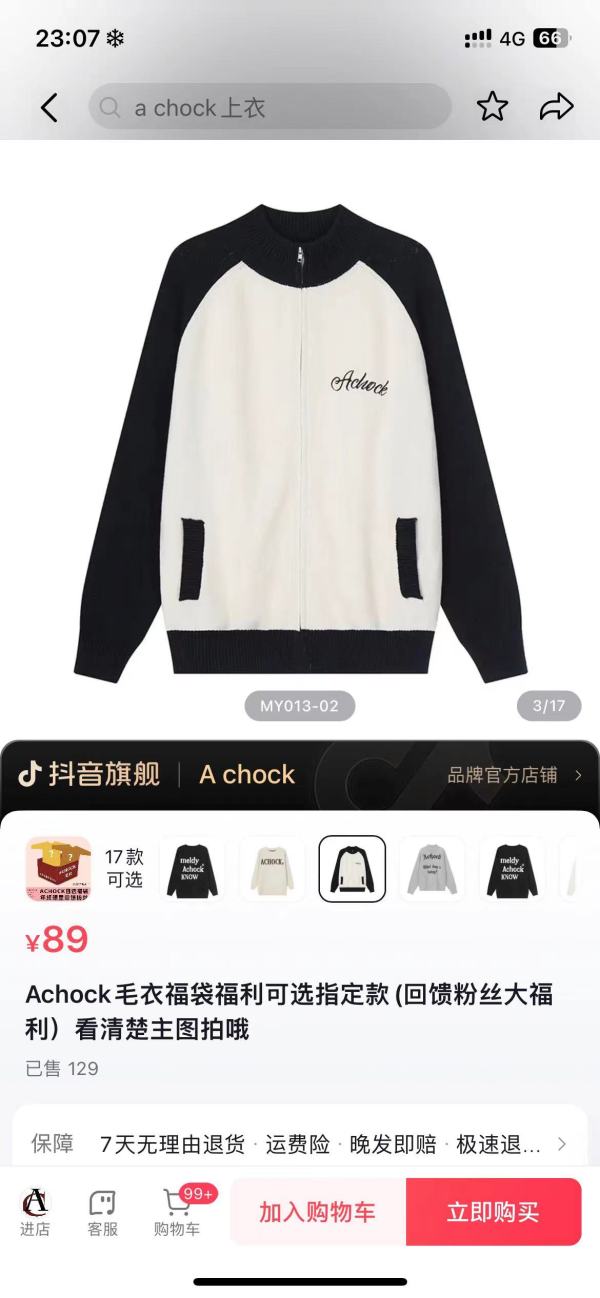This screenshot has width=600, height=1298.
Task: Select the black and white zip jacket variant
Action: coord(352,868)
